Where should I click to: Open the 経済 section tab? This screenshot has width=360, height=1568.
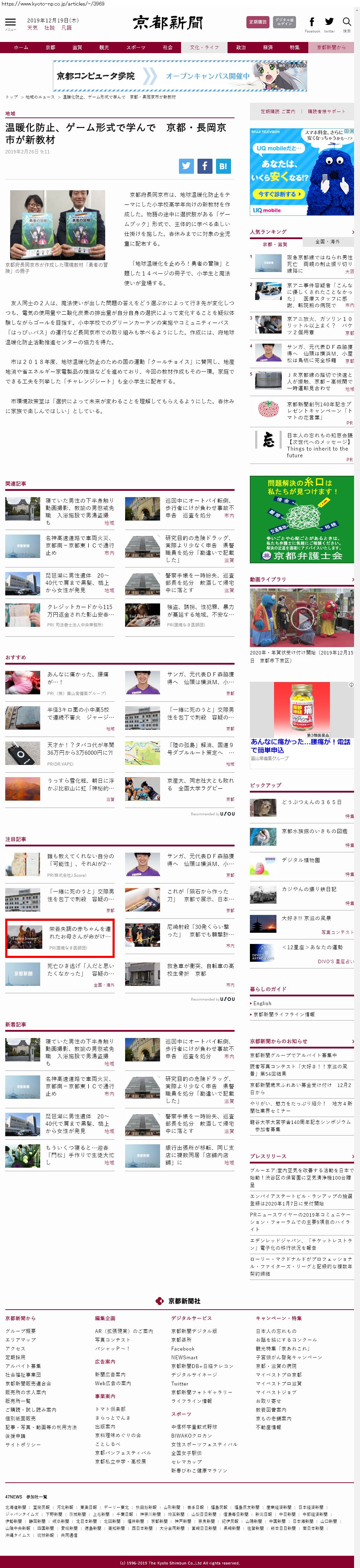pyautogui.click(x=268, y=48)
